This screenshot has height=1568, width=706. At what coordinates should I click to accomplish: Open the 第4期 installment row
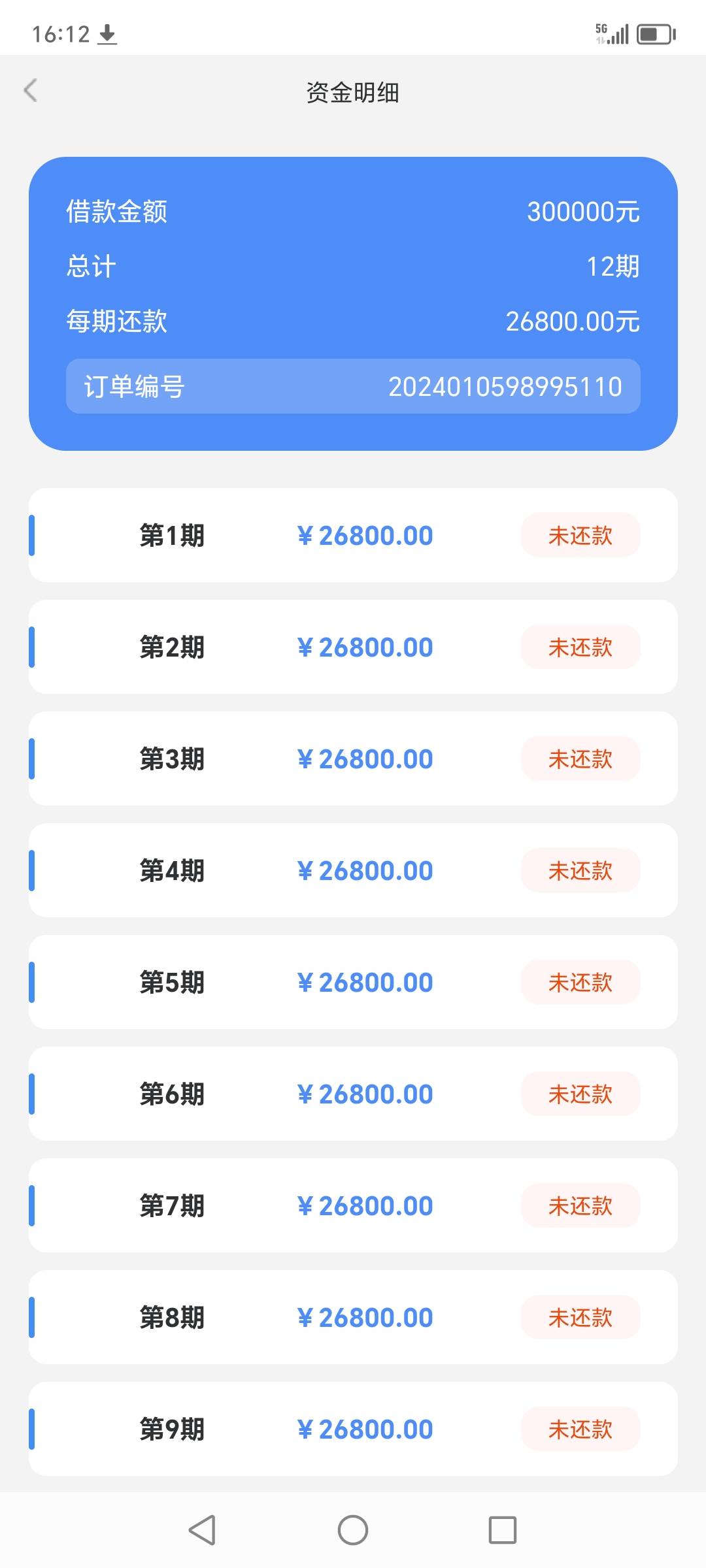click(x=353, y=870)
